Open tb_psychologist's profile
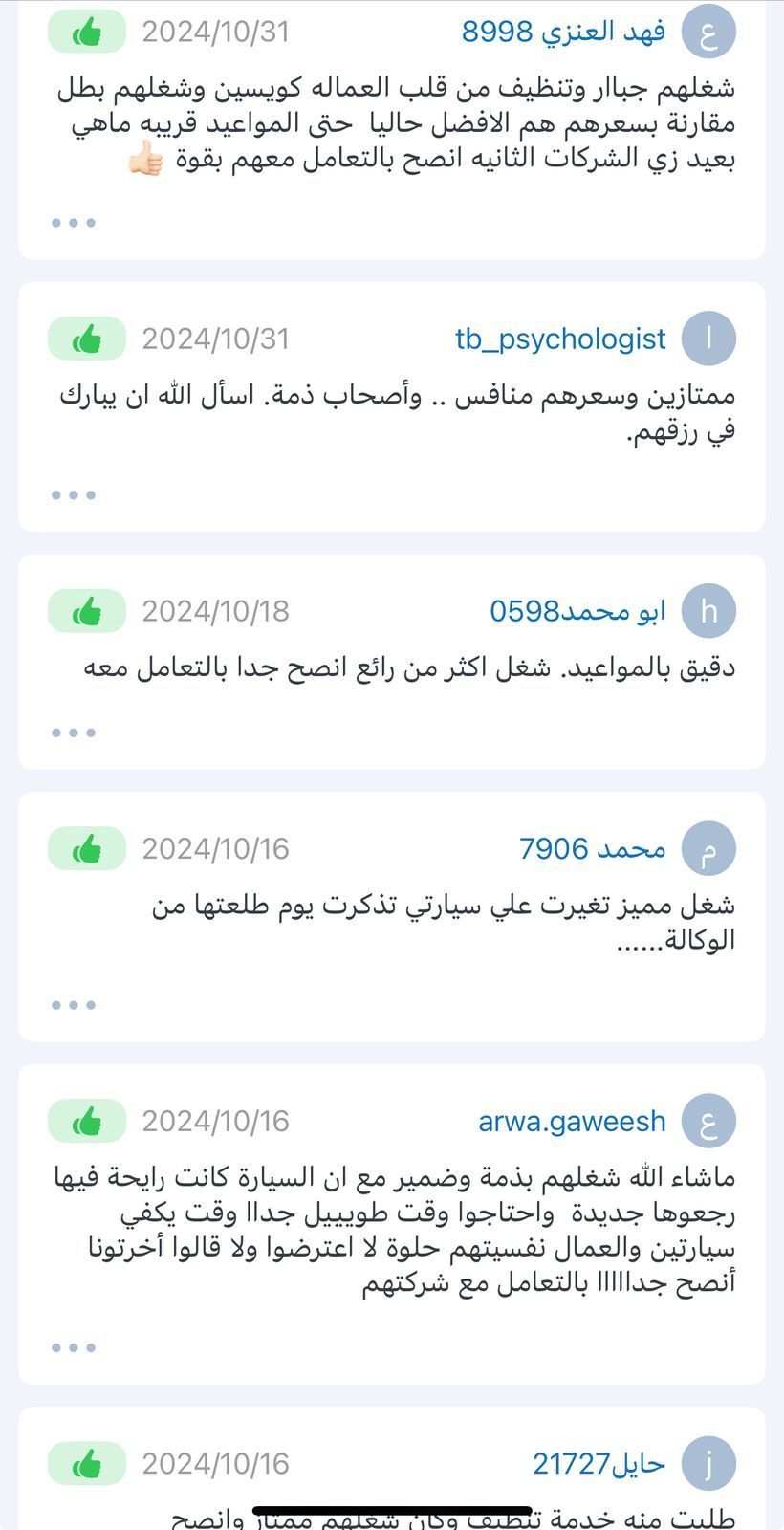 point(560,339)
